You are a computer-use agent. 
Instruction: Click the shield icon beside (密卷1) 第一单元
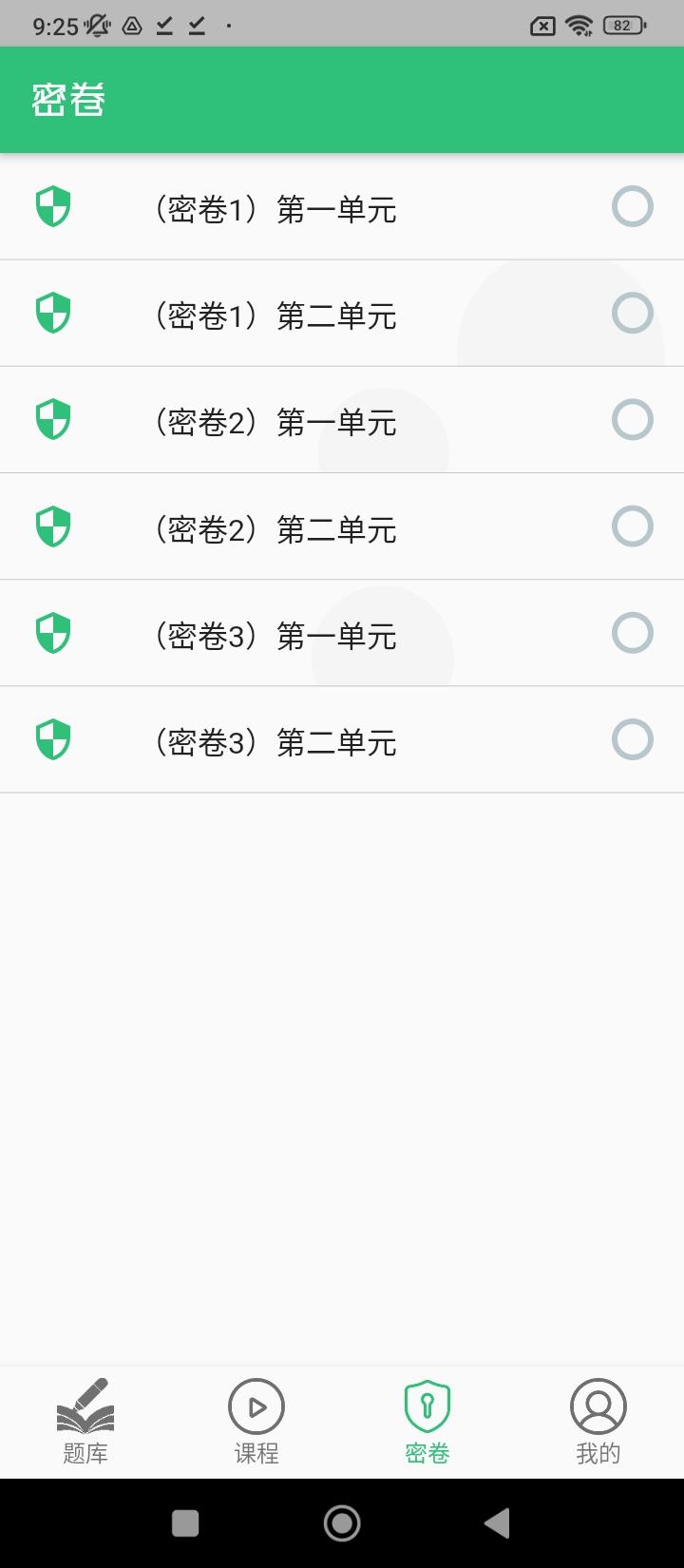click(54, 206)
